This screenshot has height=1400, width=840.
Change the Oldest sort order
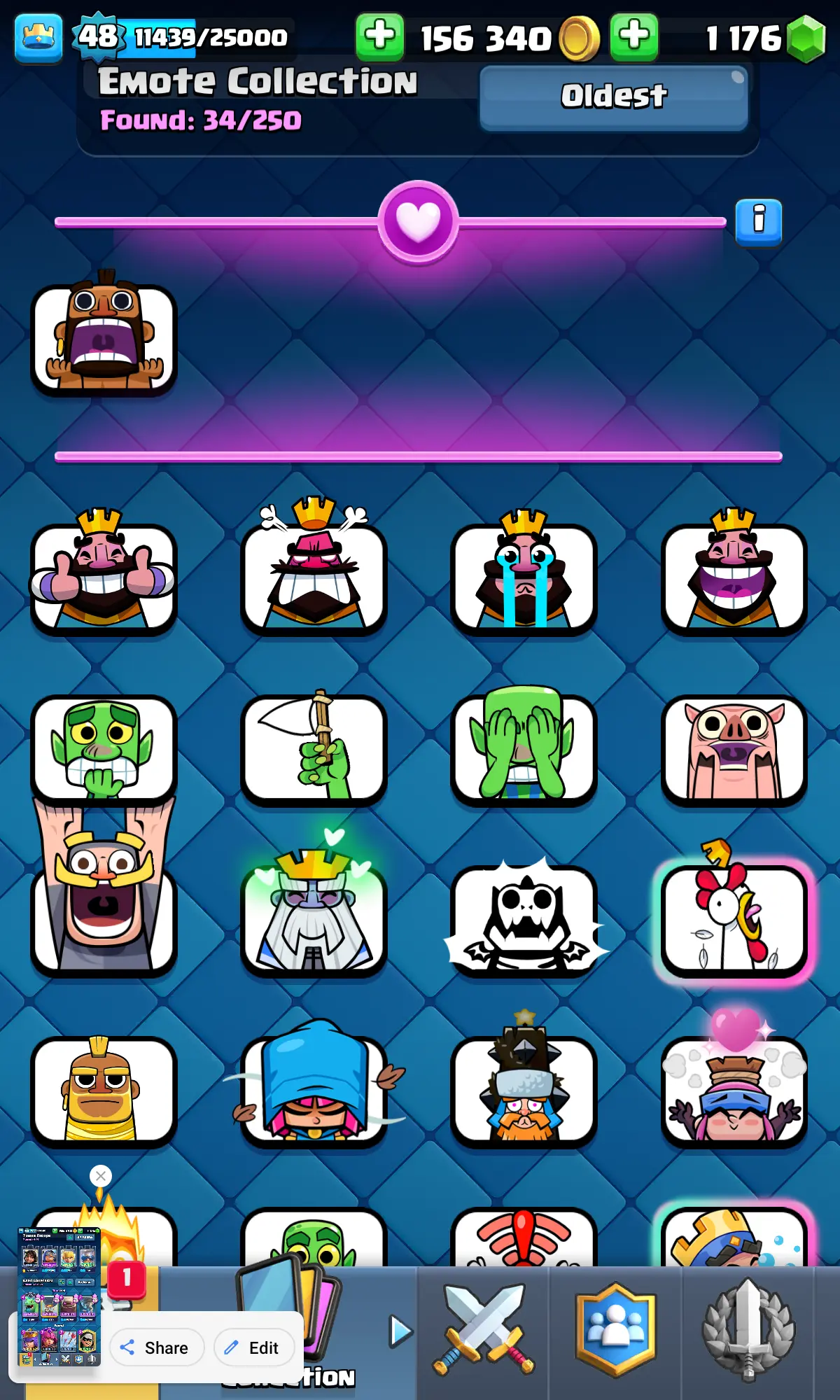613,97
